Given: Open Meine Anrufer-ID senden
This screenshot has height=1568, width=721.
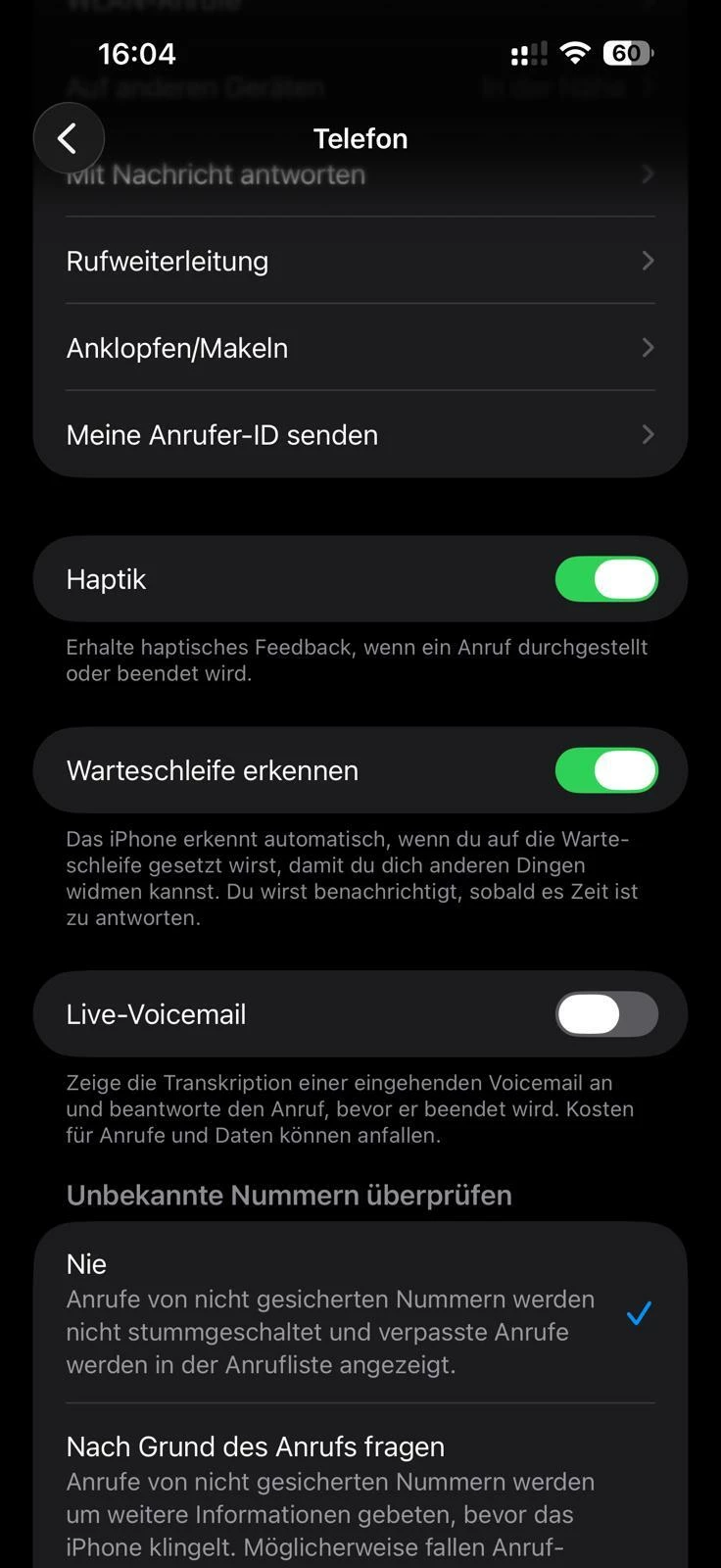Looking at the screenshot, I should pos(360,435).
